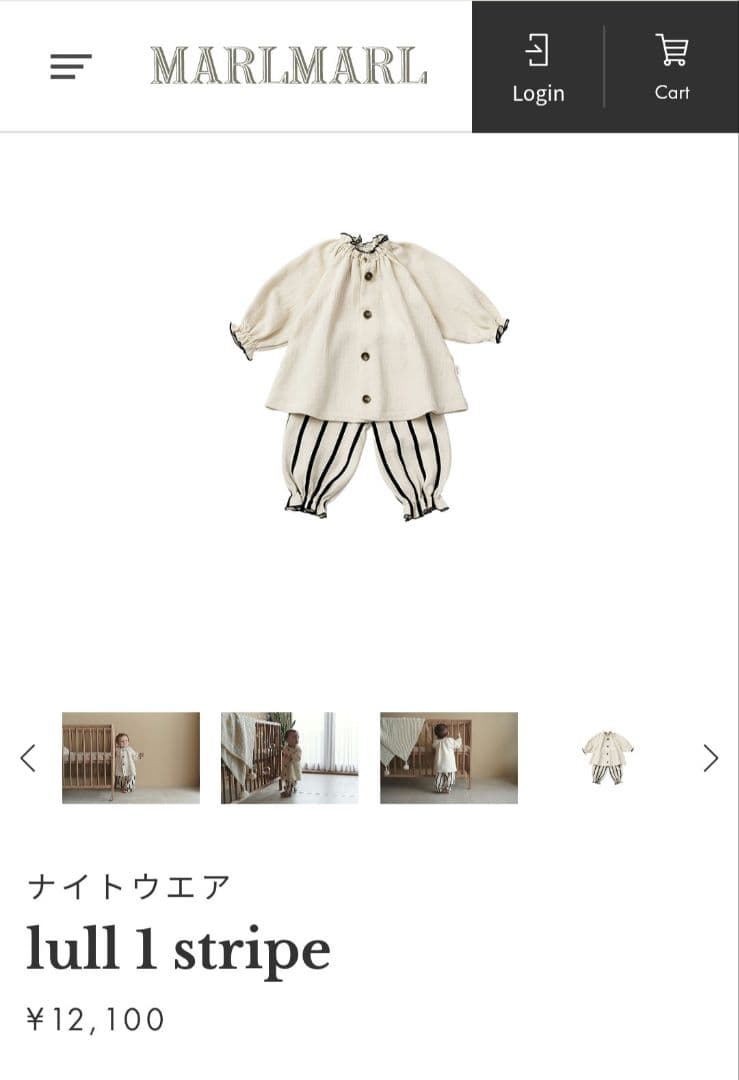This screenshot has width=739, height=1080.
Task: Select the pajama set product thumbnail
Action: click(605, 758)
